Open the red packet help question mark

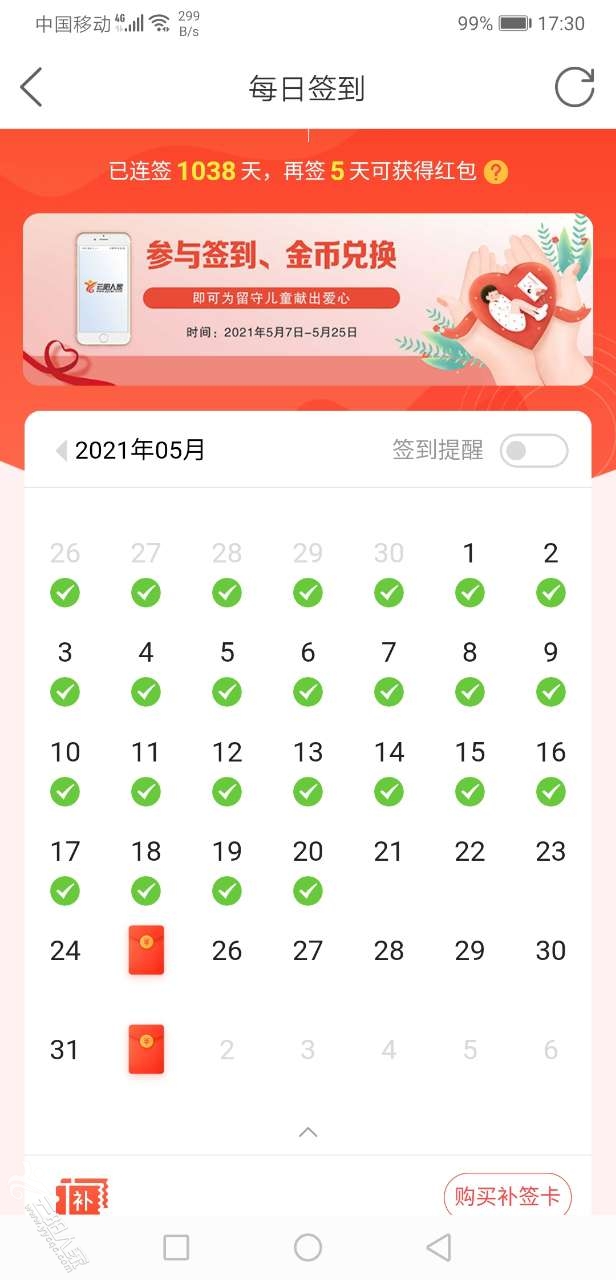[496, 172]
